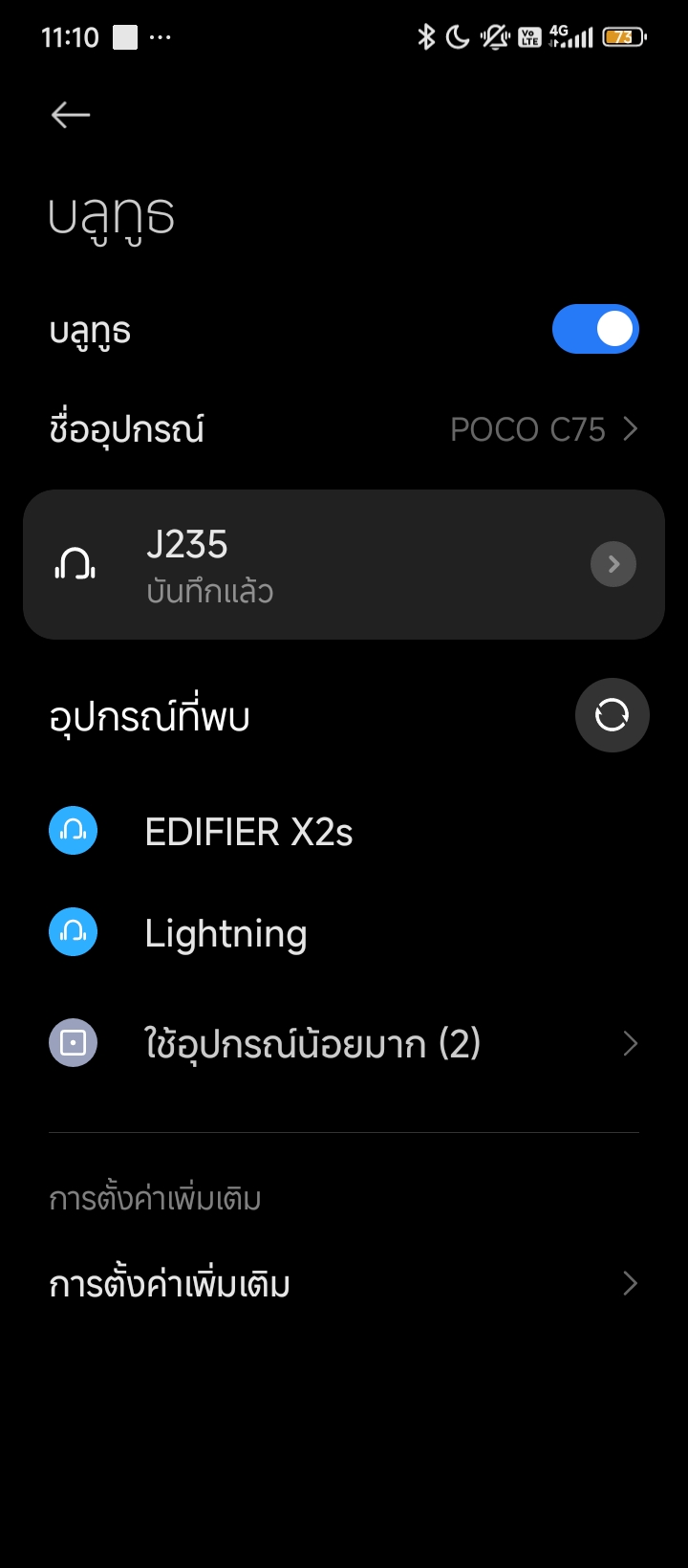Screen dimensions: 688x1568
Task: Go back using the top arrow
Action: (71, 115)
